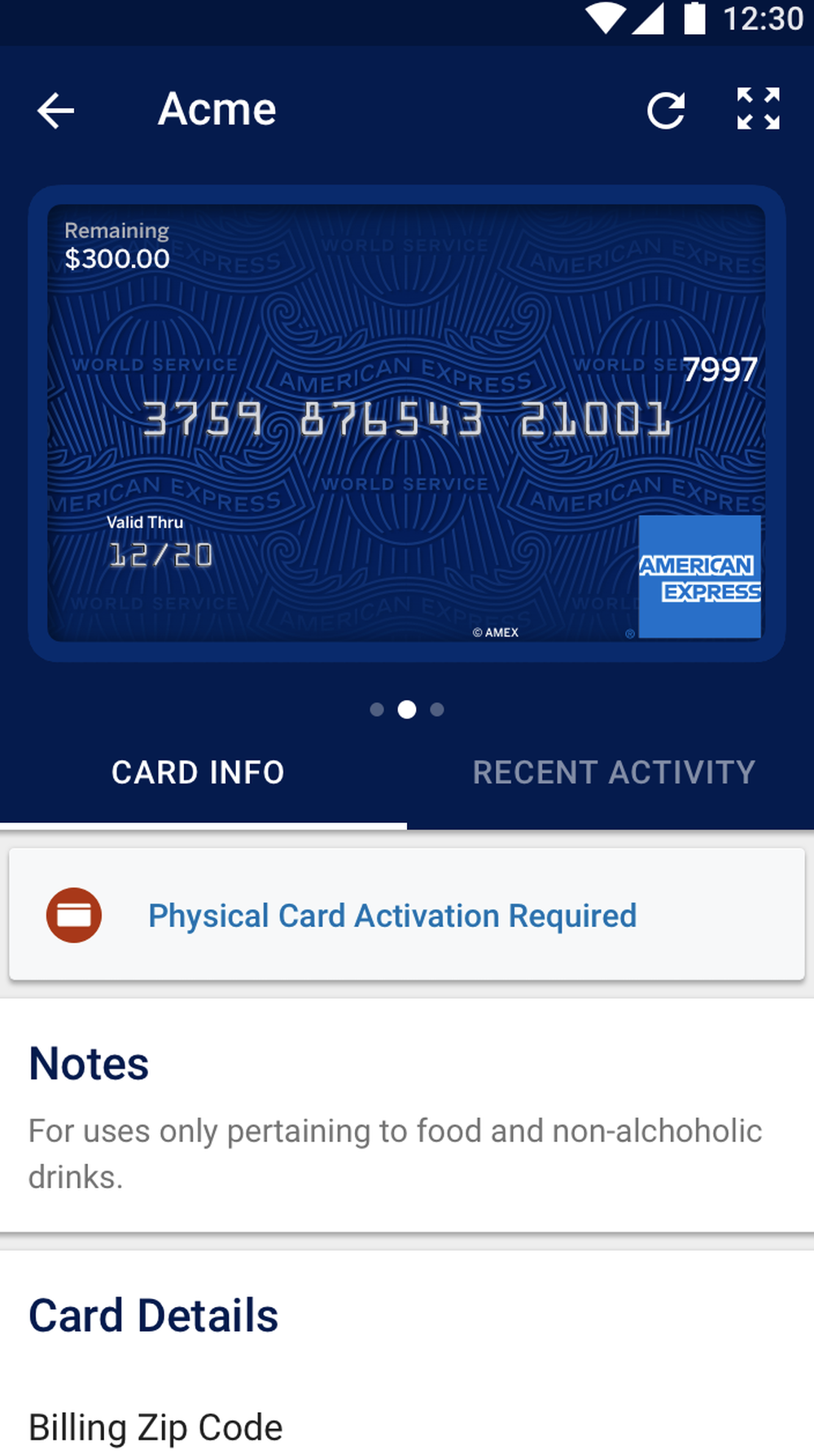The width and height of the screenshot is (814, 1456).
Task: Open the Billing Zip Code entry
Action: point(155,1426)
